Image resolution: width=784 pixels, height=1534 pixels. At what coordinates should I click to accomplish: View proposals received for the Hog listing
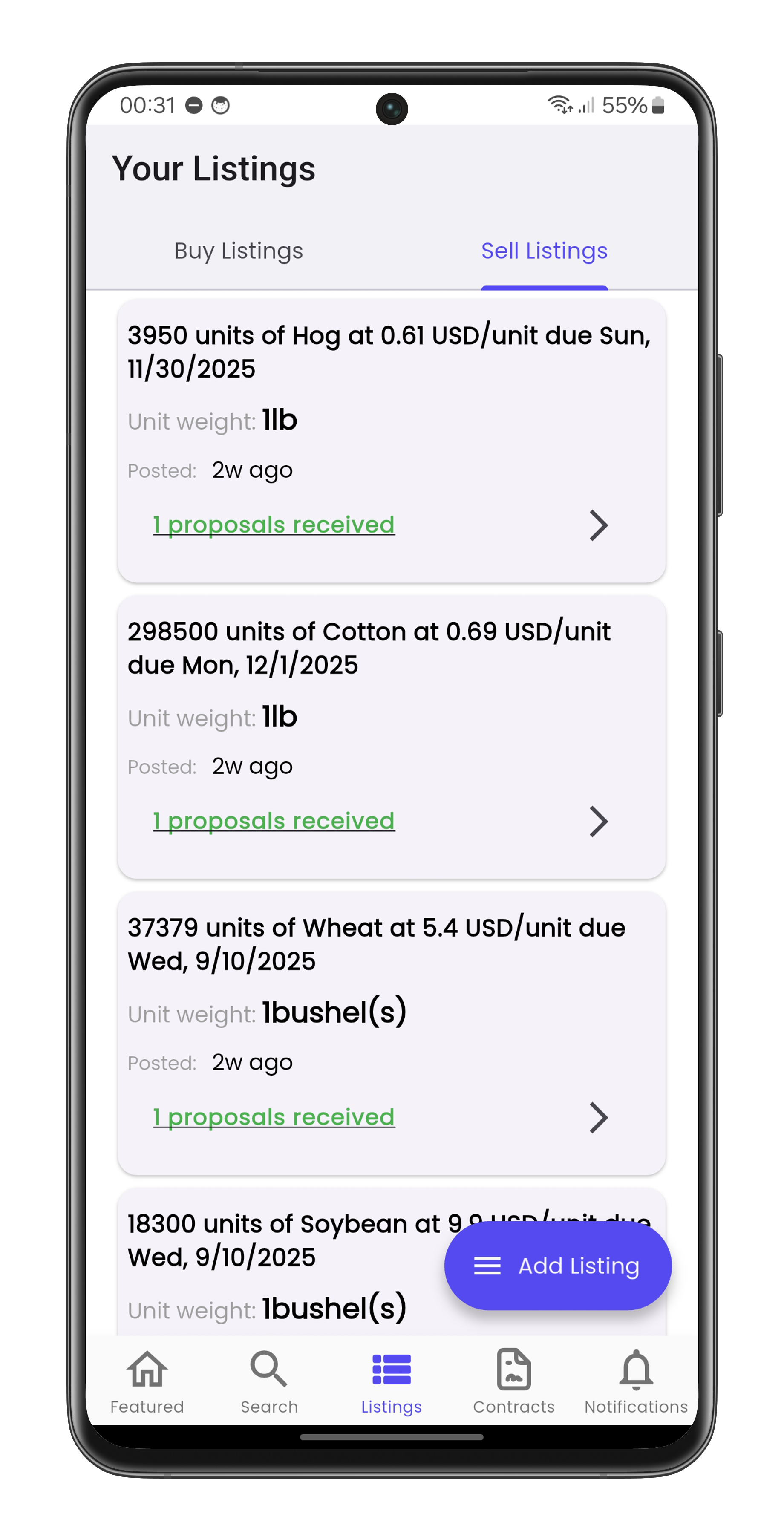274,525
